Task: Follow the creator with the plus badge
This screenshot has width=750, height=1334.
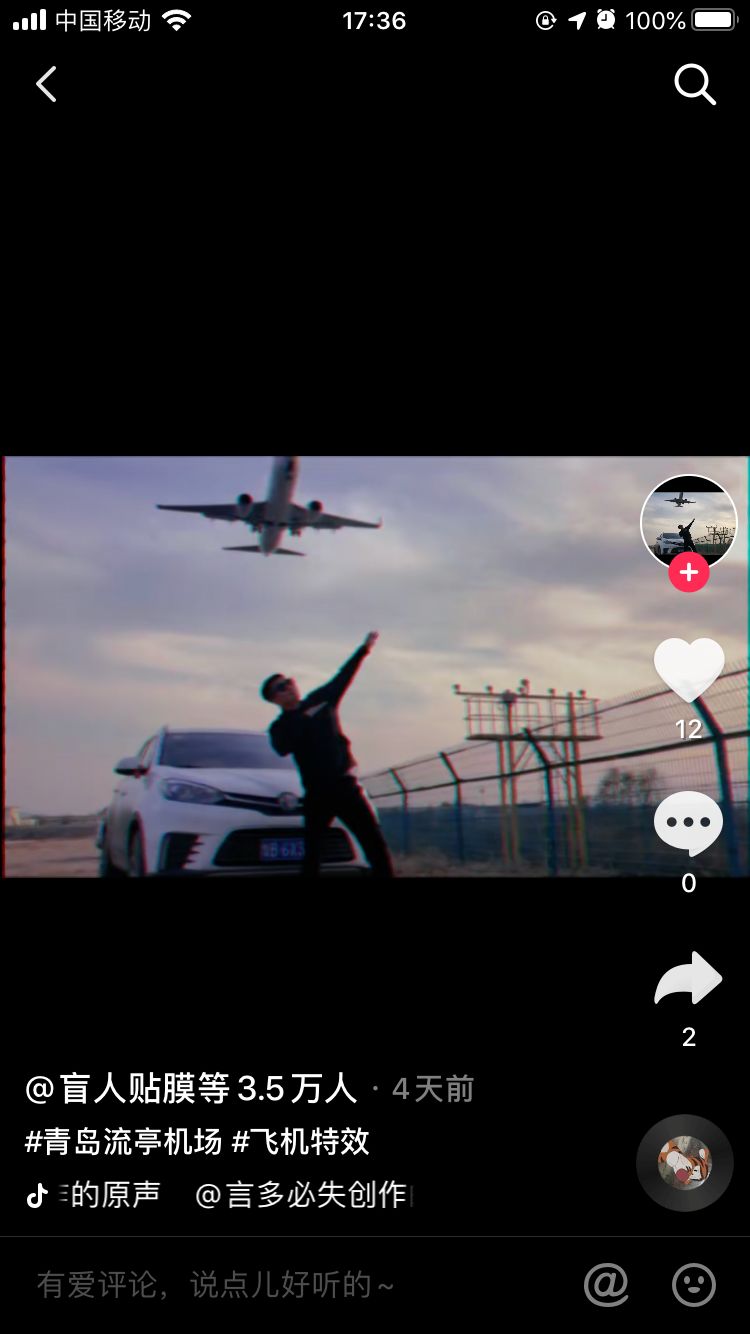Action: [688, 573]
